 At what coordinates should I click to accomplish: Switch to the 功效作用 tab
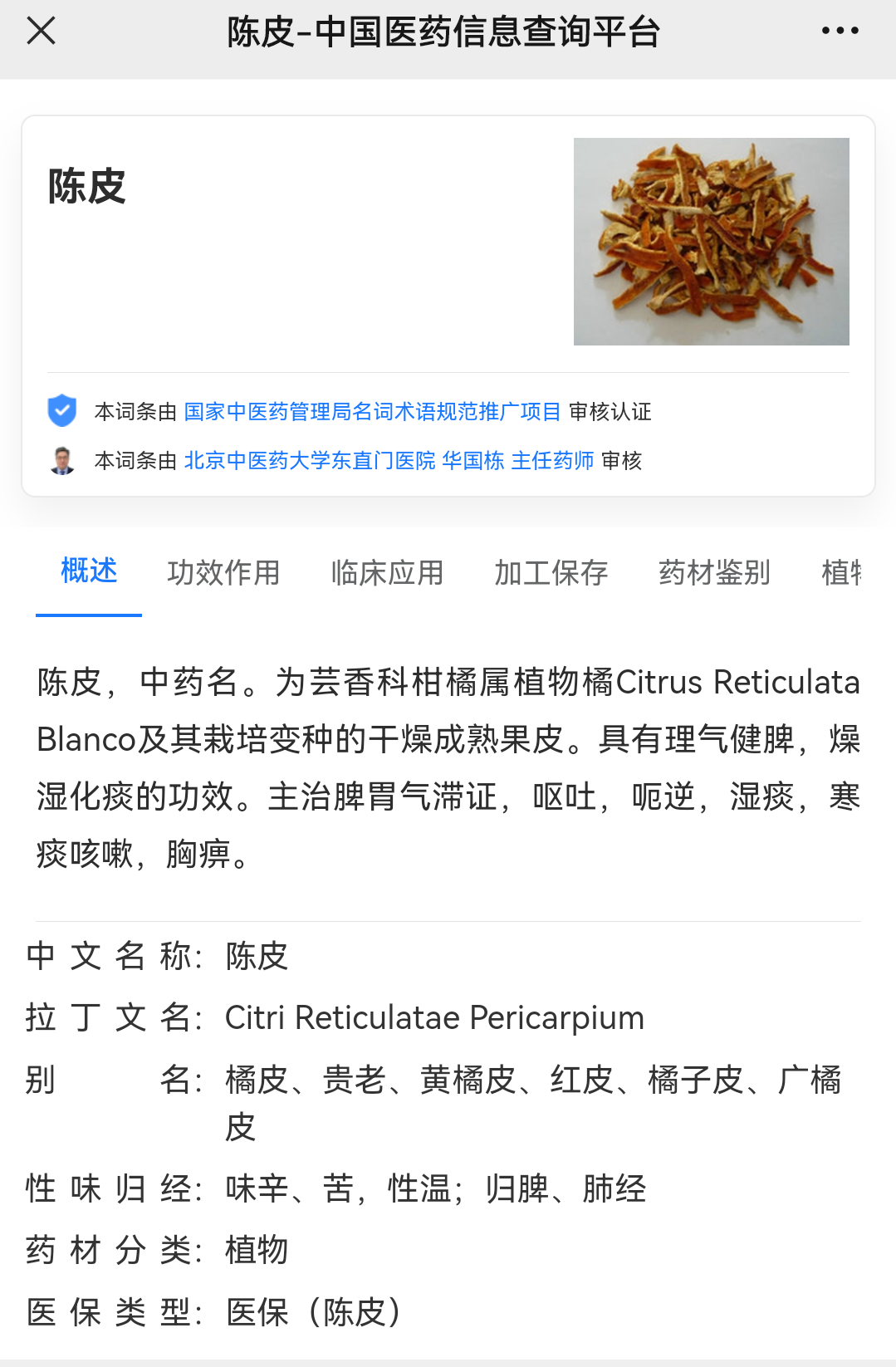223,573
